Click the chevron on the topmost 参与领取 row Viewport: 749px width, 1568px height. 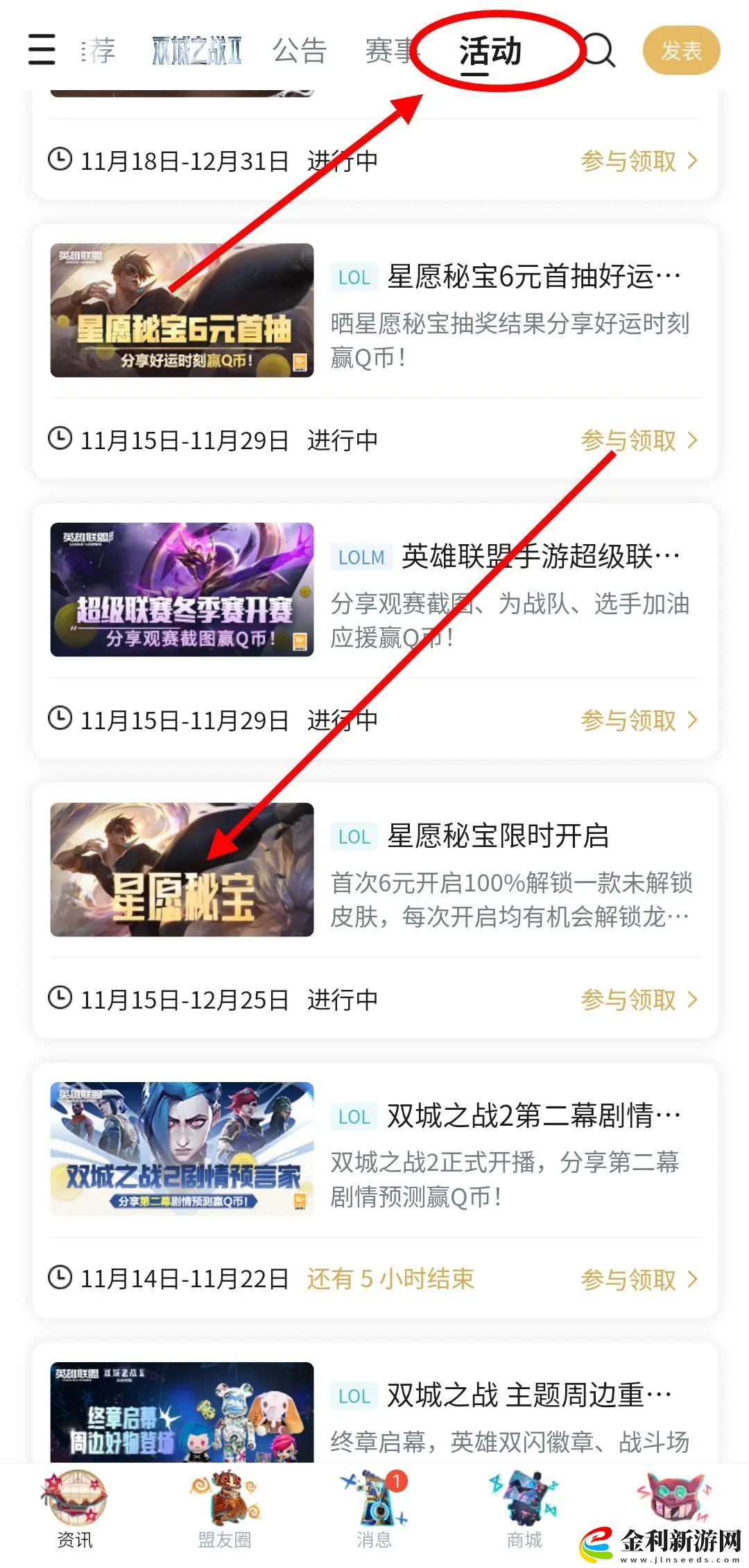tap(691, 161)
